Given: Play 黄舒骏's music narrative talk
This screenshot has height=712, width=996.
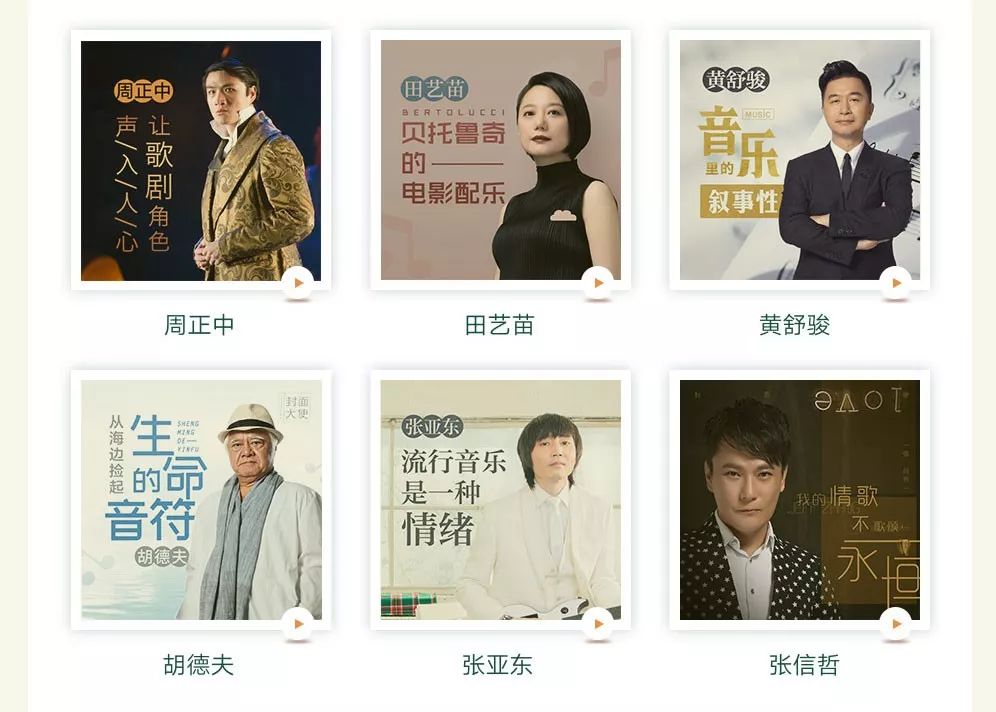Looking at the screenshot, I should (895, 283).
